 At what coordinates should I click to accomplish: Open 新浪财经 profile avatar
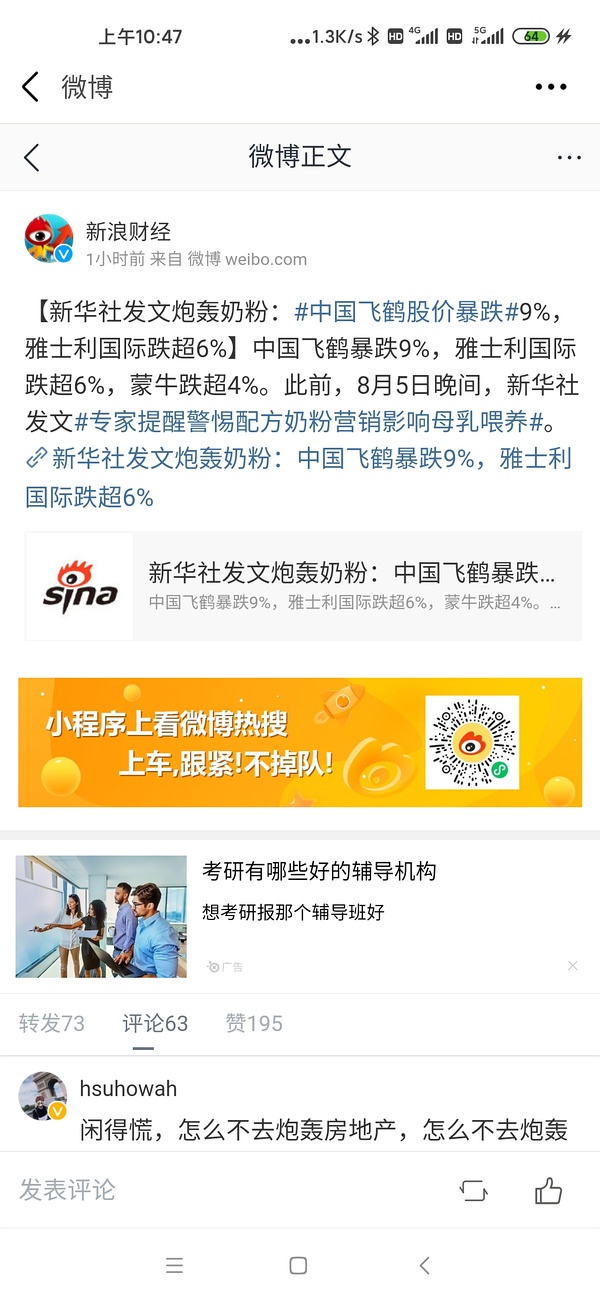(x=48, y=240)
